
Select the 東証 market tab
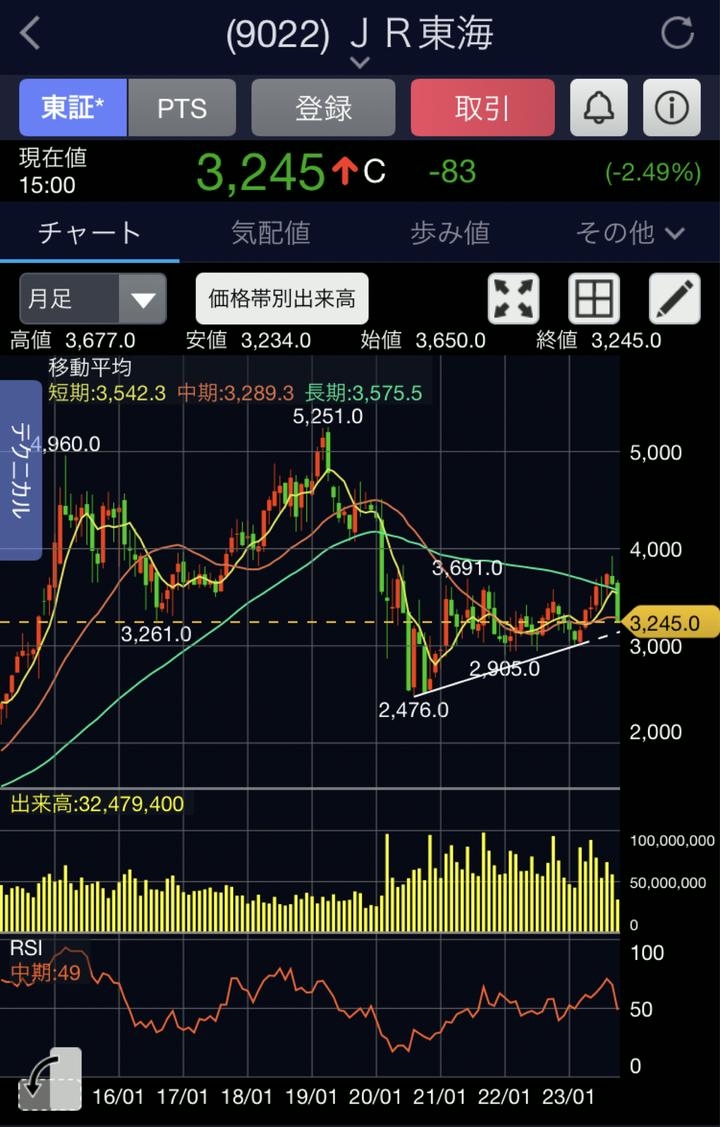pos(73,108)
